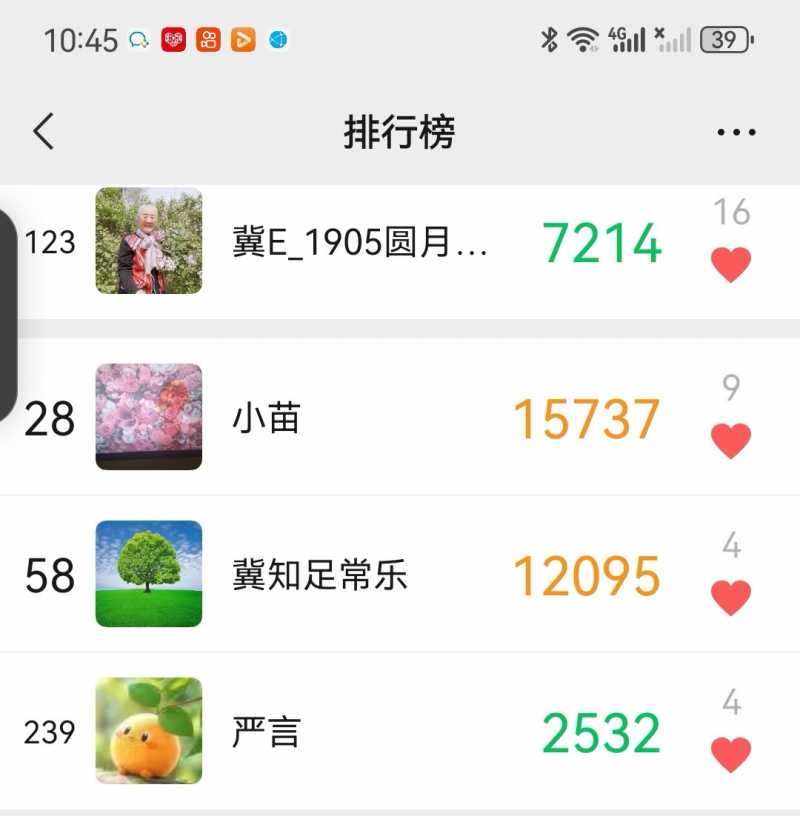Open the three-dot overflow menu

pos(736,132)
